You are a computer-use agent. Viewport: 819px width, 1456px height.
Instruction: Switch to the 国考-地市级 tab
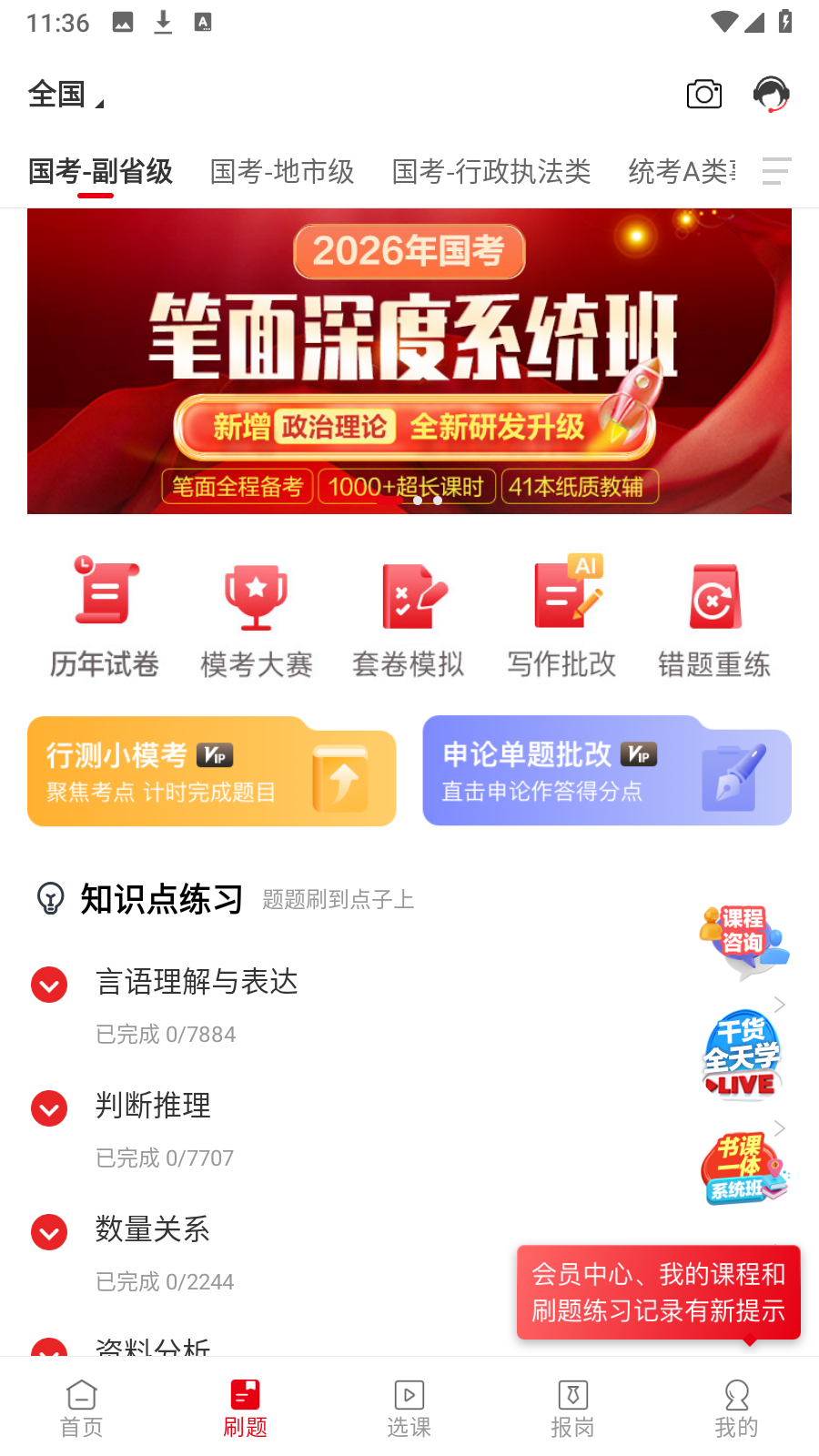tap(282, 171)
